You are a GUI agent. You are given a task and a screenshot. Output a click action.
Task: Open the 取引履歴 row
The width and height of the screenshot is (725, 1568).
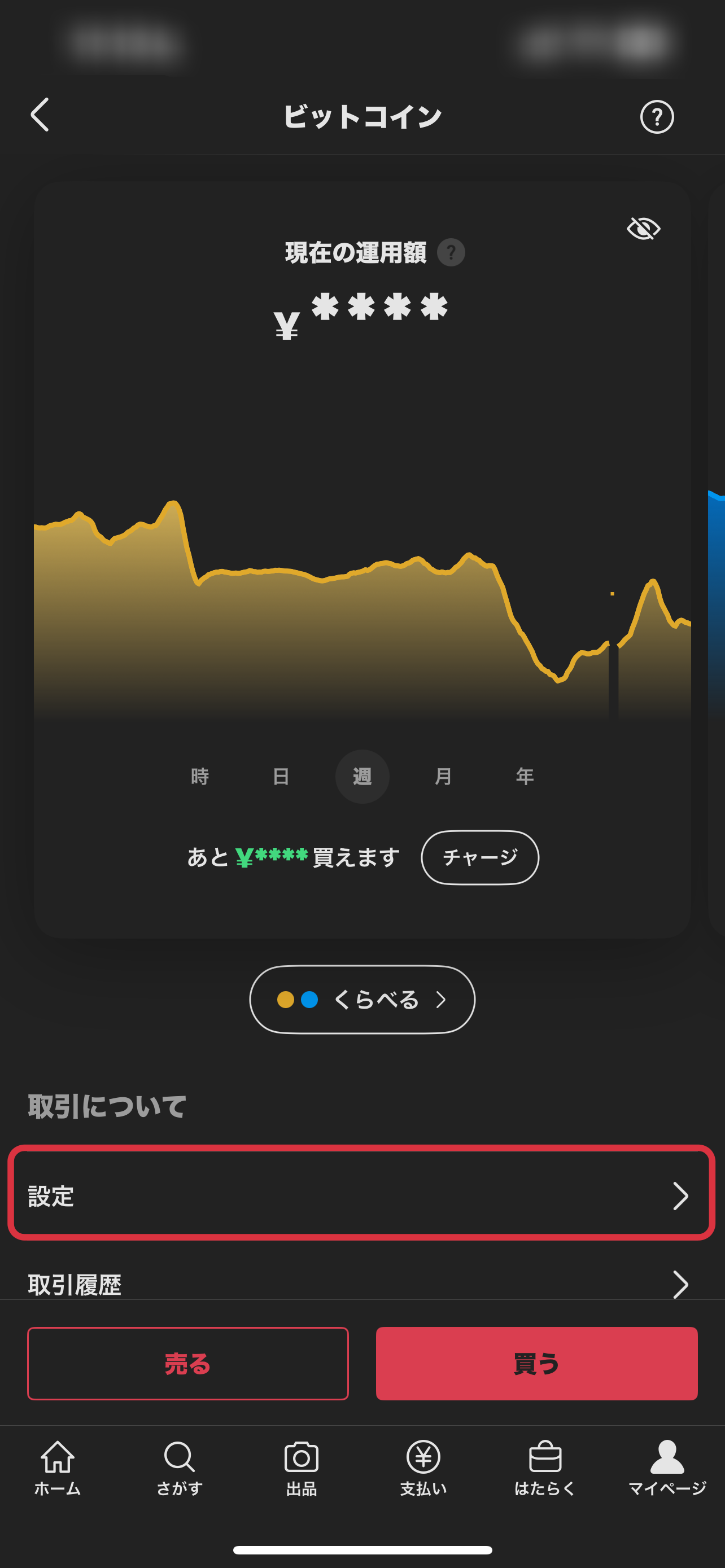tap(361, 1283)
